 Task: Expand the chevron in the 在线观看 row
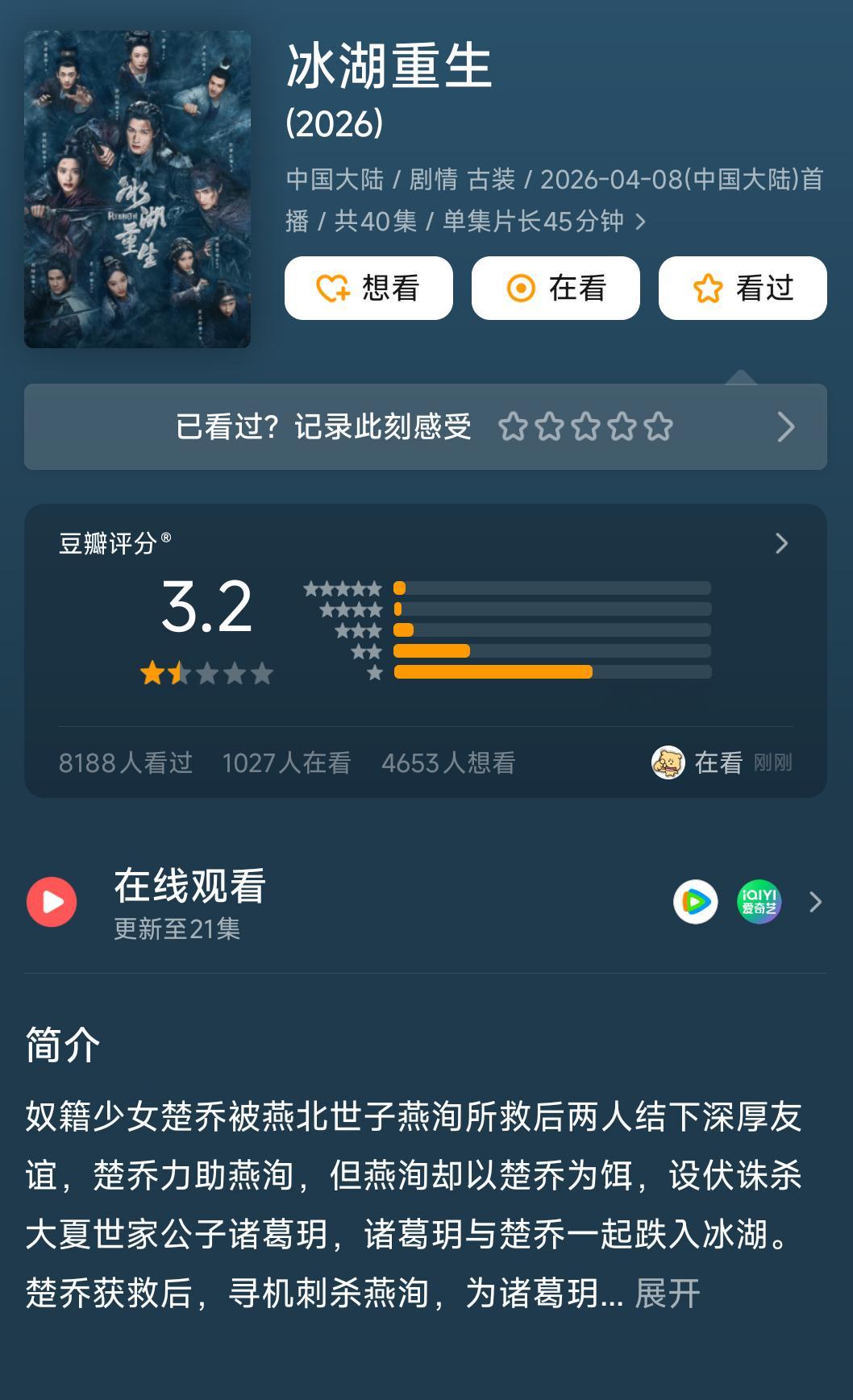click(817, 901)
